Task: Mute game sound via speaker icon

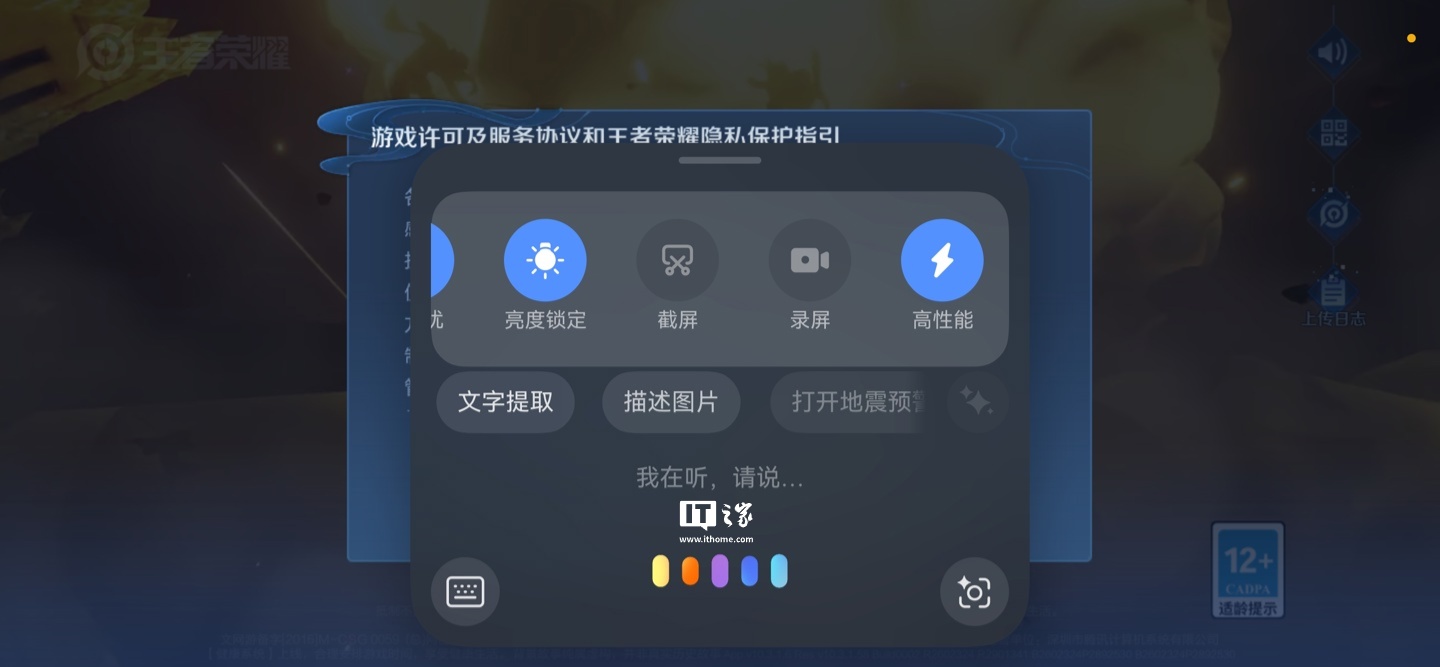Action: (x=1333, y=52)
